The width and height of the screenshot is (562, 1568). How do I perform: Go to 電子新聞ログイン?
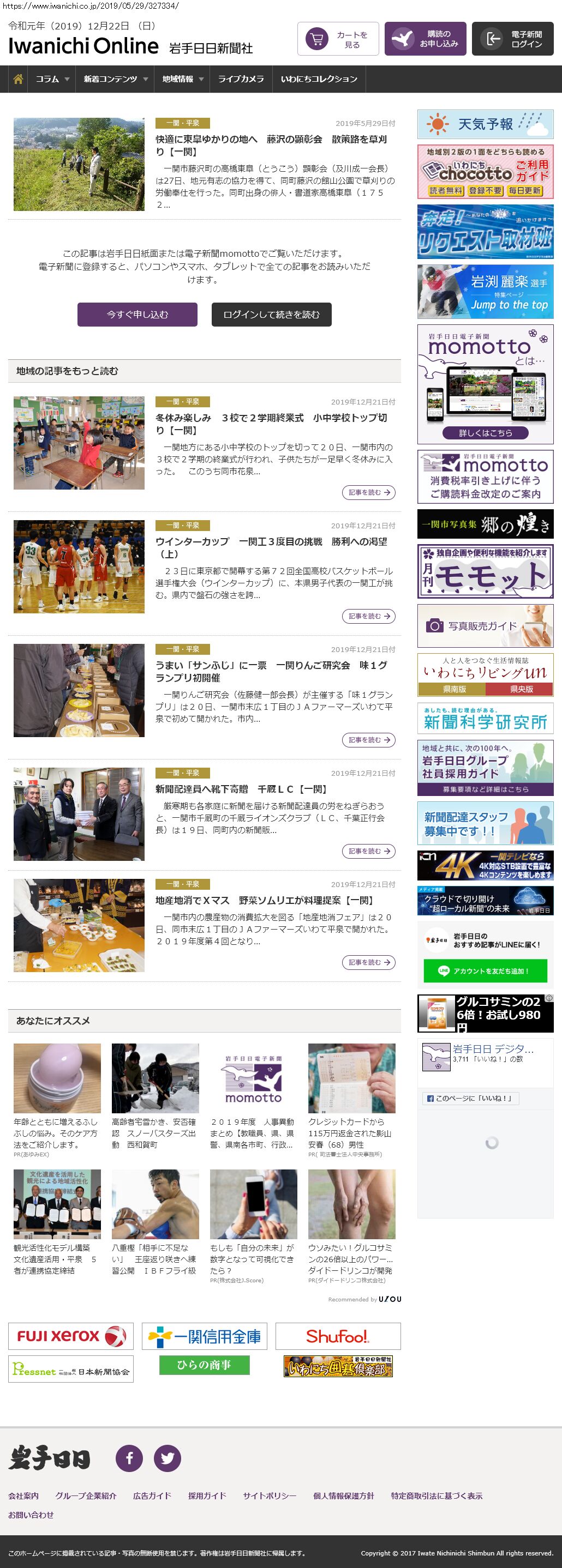512,39
